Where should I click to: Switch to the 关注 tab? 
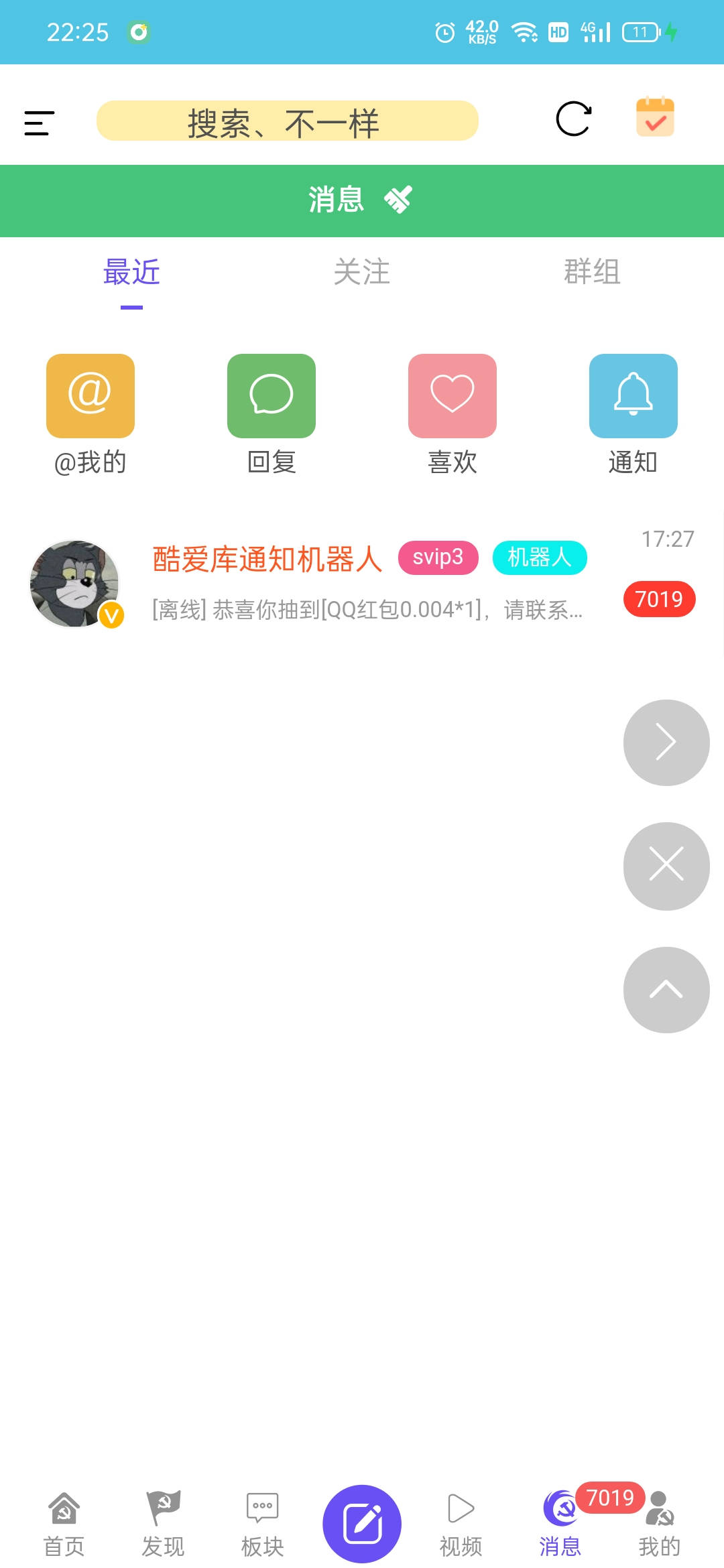tap(361, 272)
